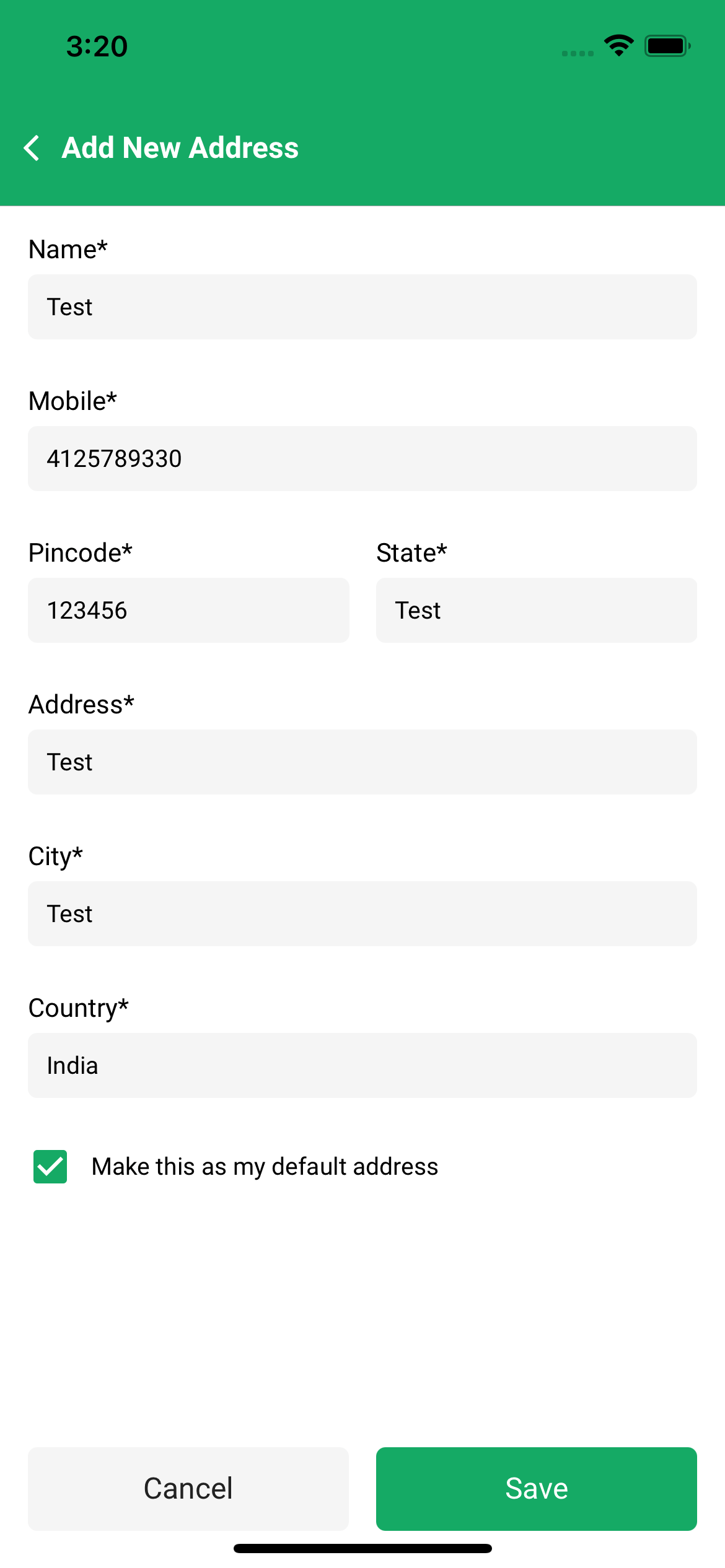725x1568 pixels.
Task: Save the new address
Action: coord(537,1489)
